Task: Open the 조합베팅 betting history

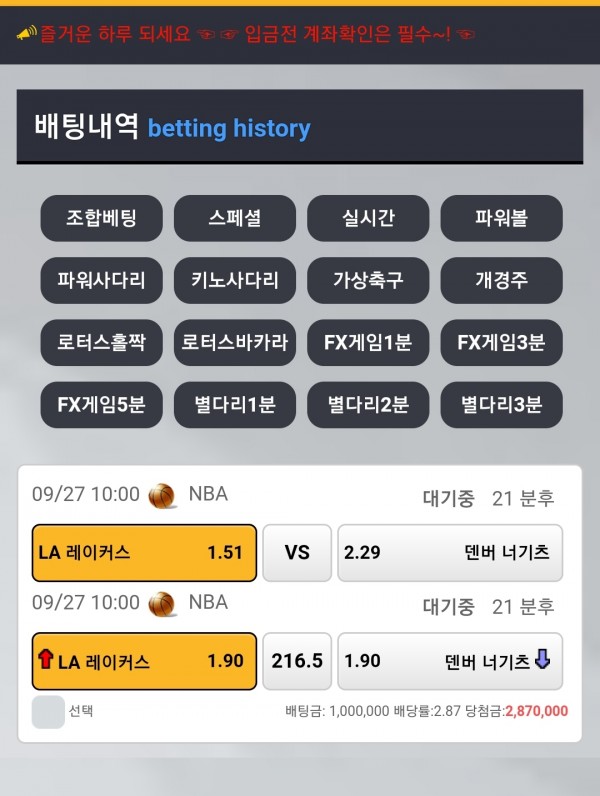Action: tap(101, 218)
